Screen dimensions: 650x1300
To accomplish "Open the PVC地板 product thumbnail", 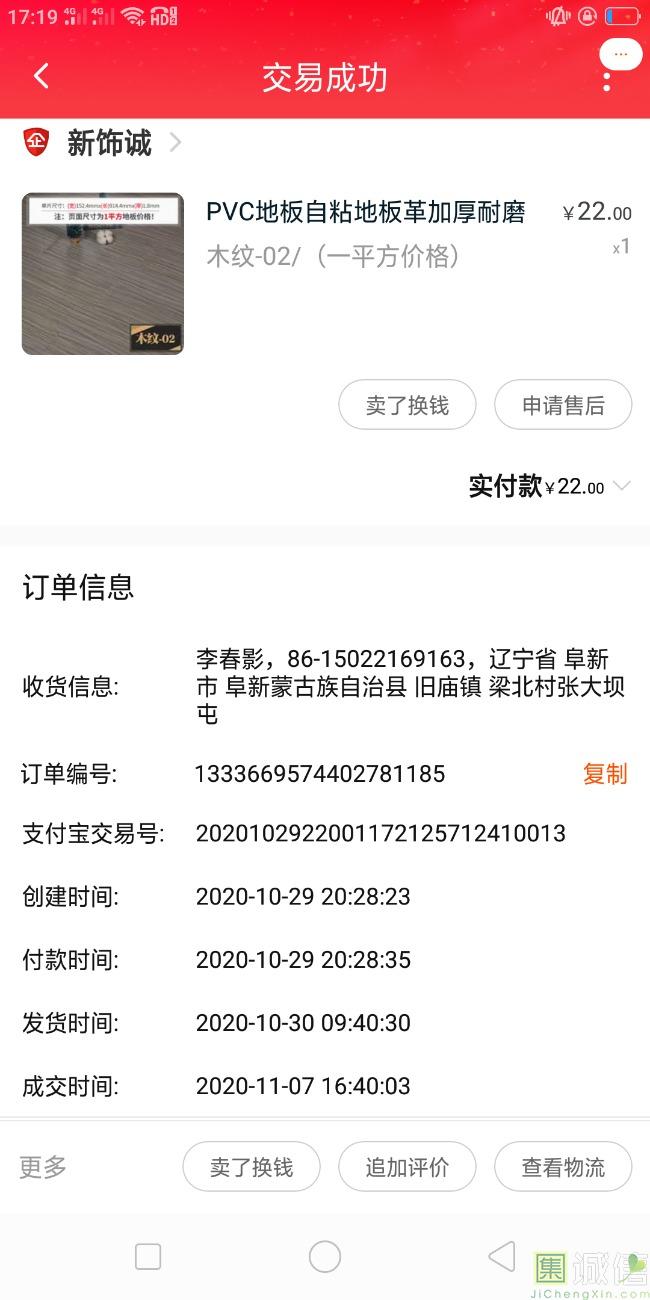I will click(x=103, y=274).
